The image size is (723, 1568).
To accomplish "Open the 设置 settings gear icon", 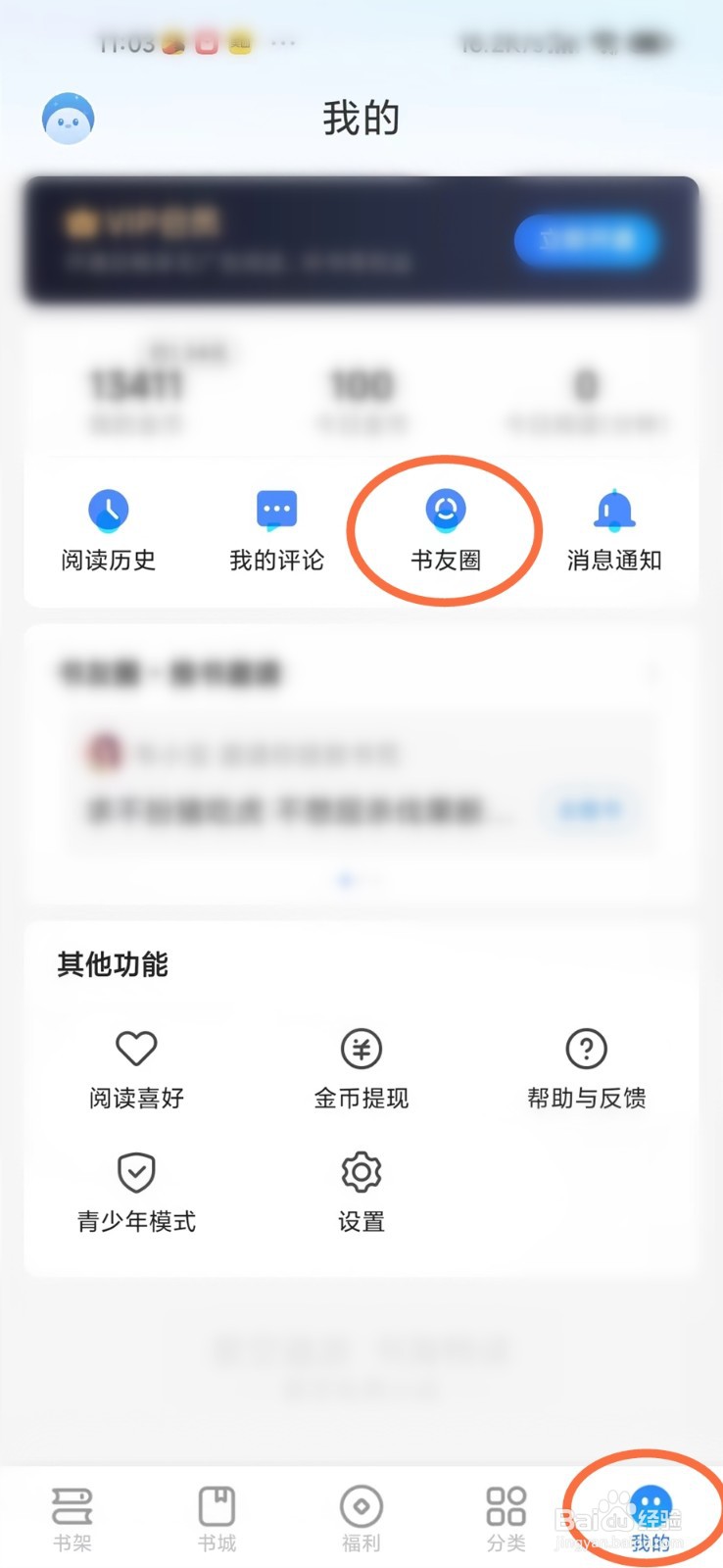I will (361, 1172).
